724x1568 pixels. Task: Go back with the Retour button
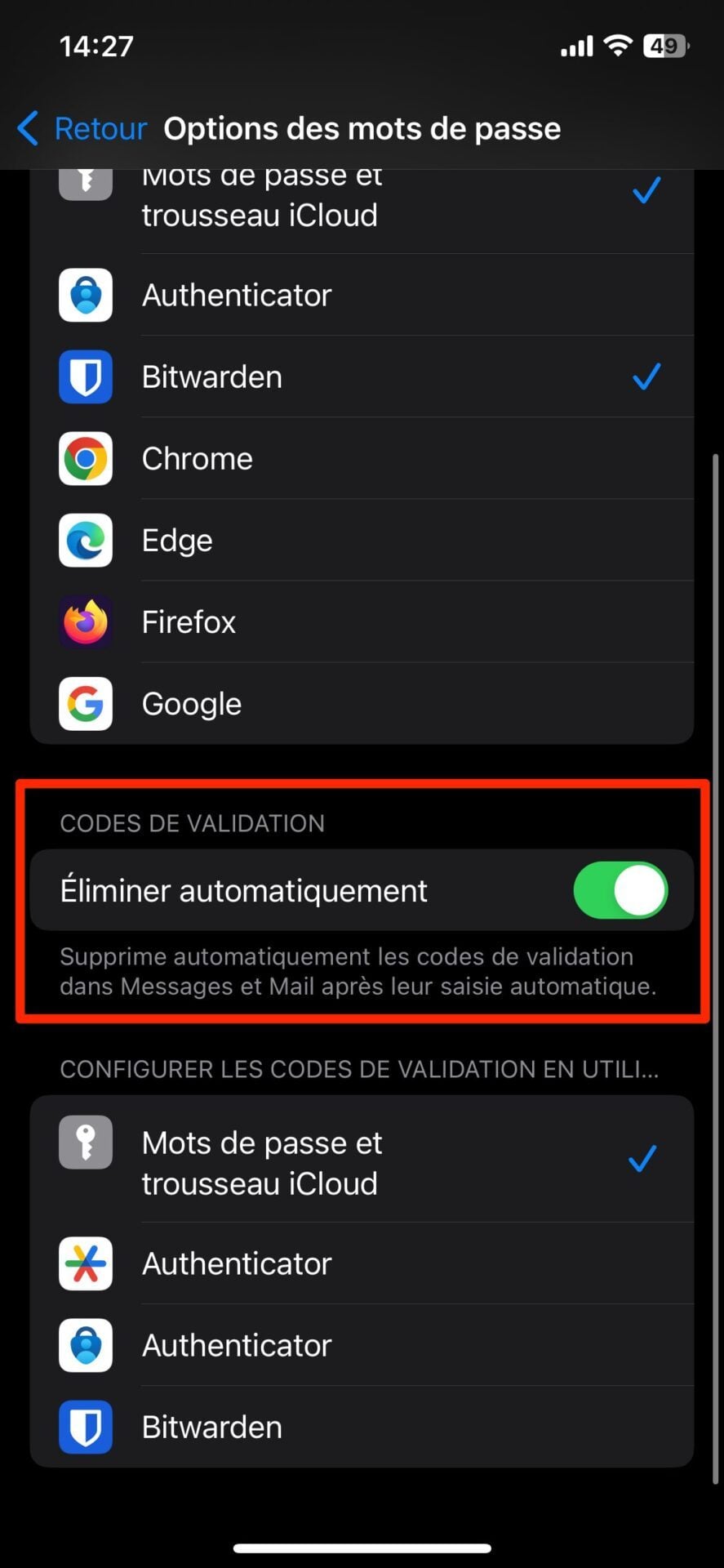click(x=82, y=129)
